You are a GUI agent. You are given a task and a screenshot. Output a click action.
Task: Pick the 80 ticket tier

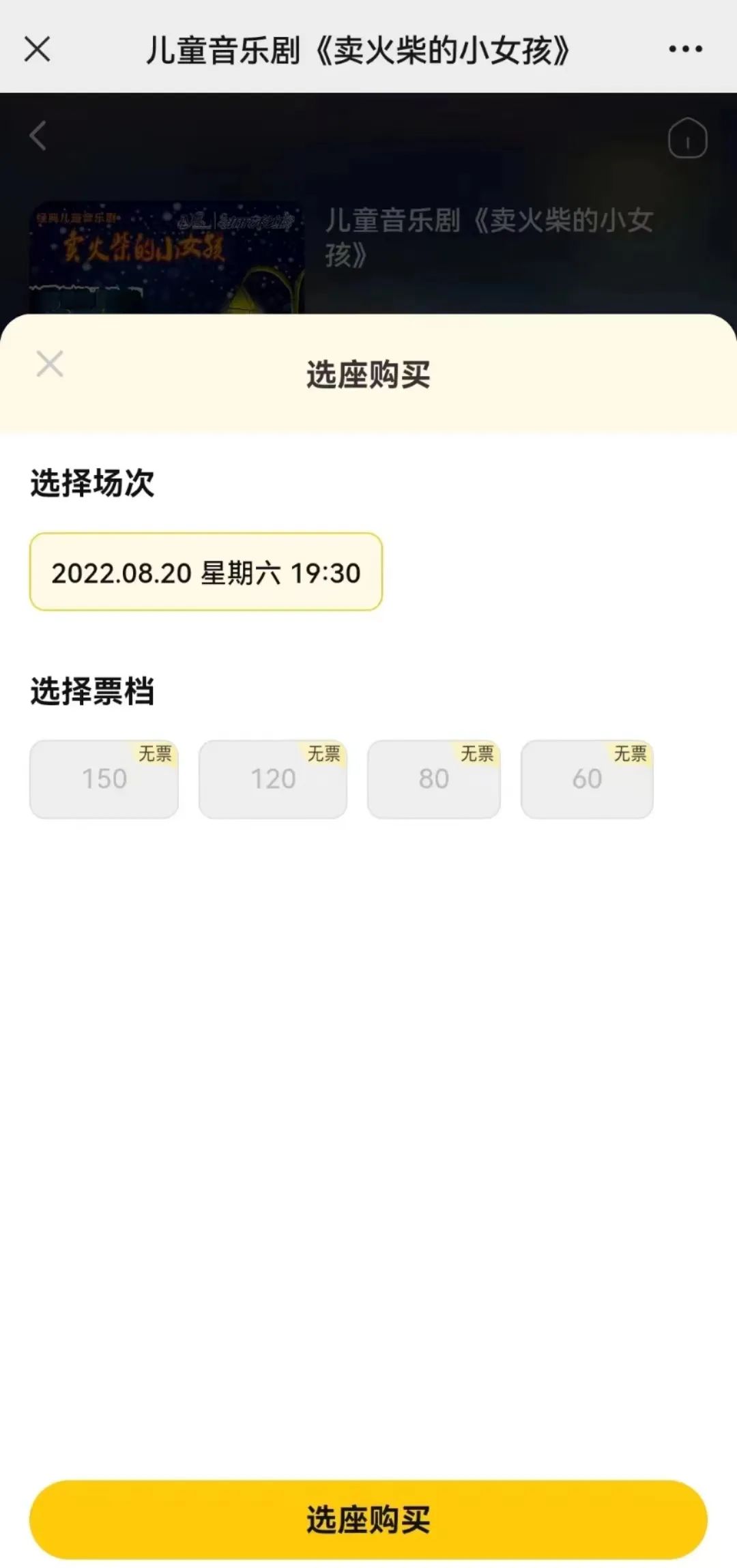434,779
